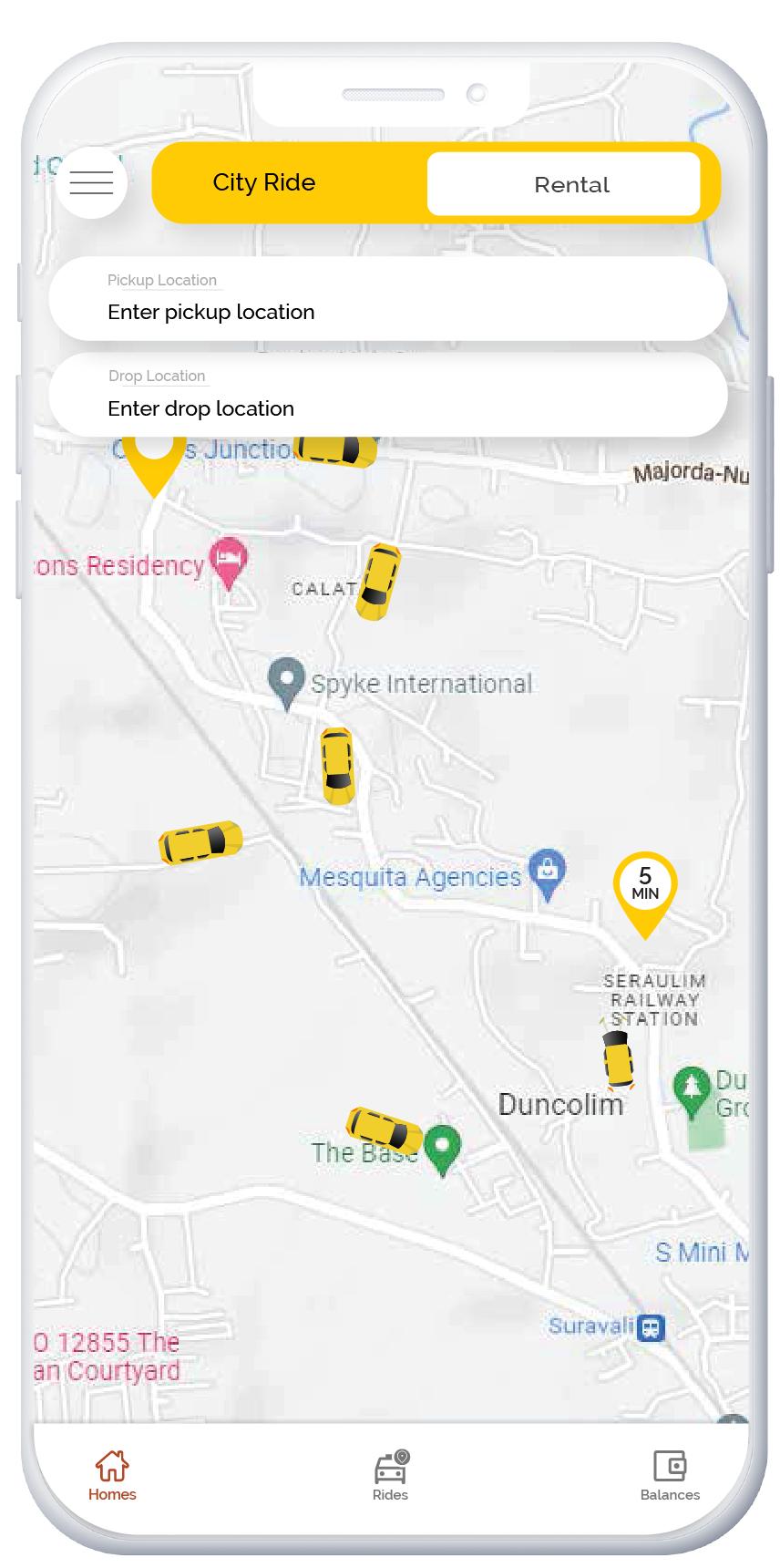Open the Spyke International map marker
The width and height of the screenshot is (780, 1568).
pyautogui.click(x=286, y=682)
